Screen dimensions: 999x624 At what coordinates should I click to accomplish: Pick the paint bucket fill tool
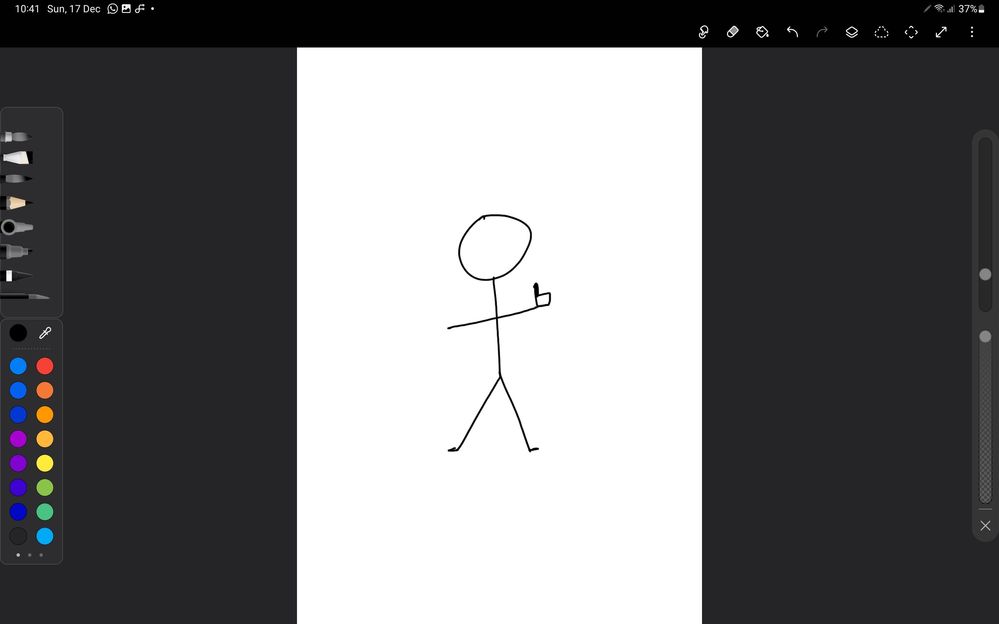coord(762,32)
